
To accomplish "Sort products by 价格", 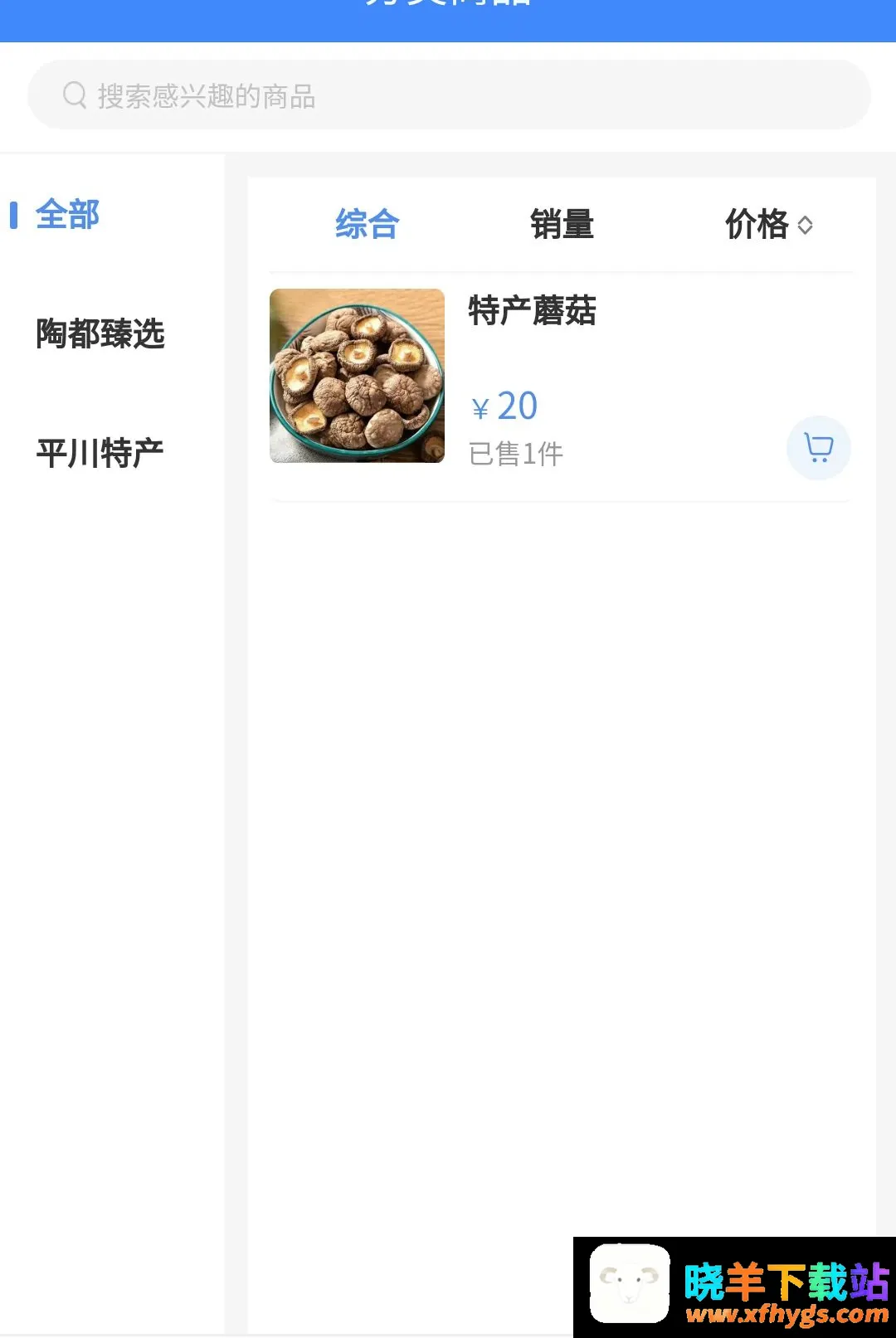I will (768, 224).
